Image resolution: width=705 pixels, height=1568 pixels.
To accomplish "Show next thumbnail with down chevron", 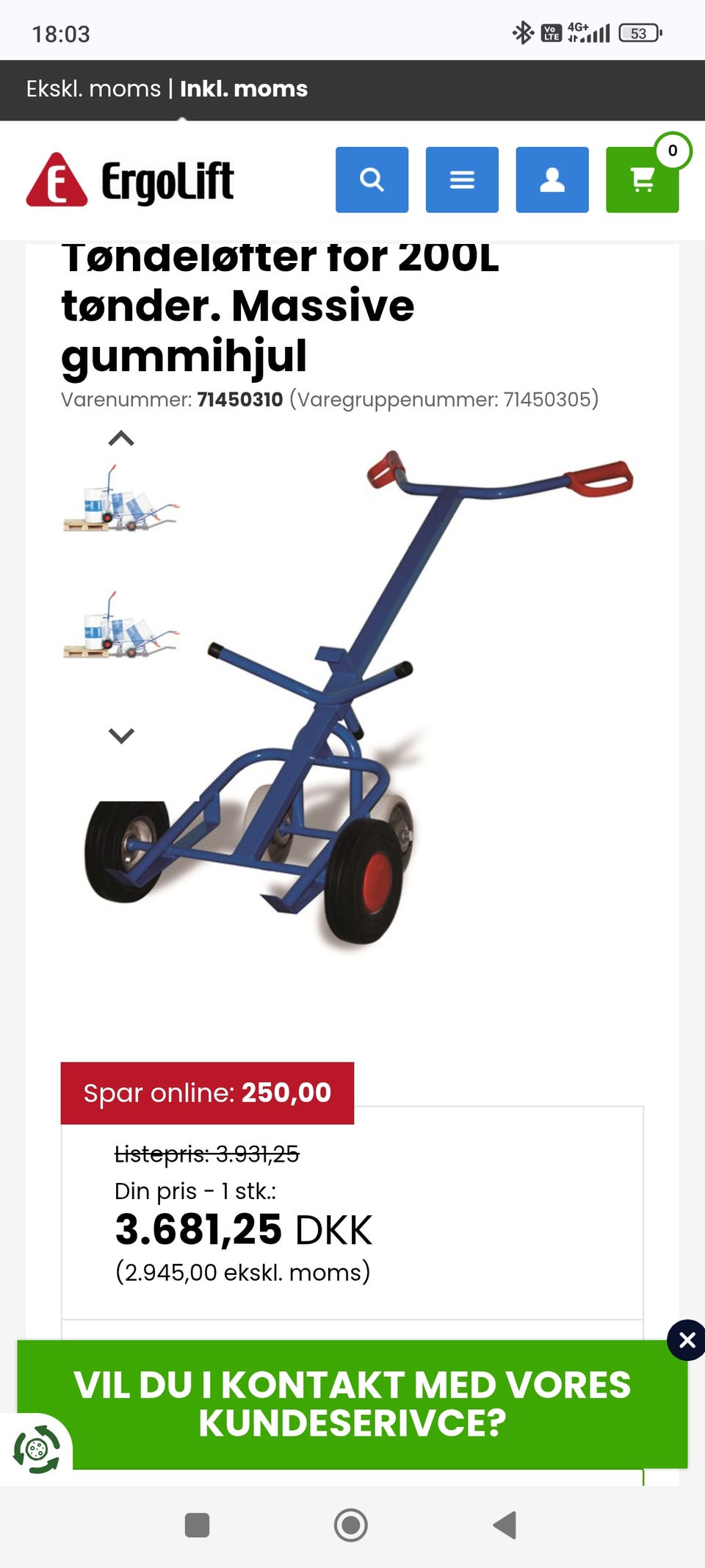I will (121, 736).
